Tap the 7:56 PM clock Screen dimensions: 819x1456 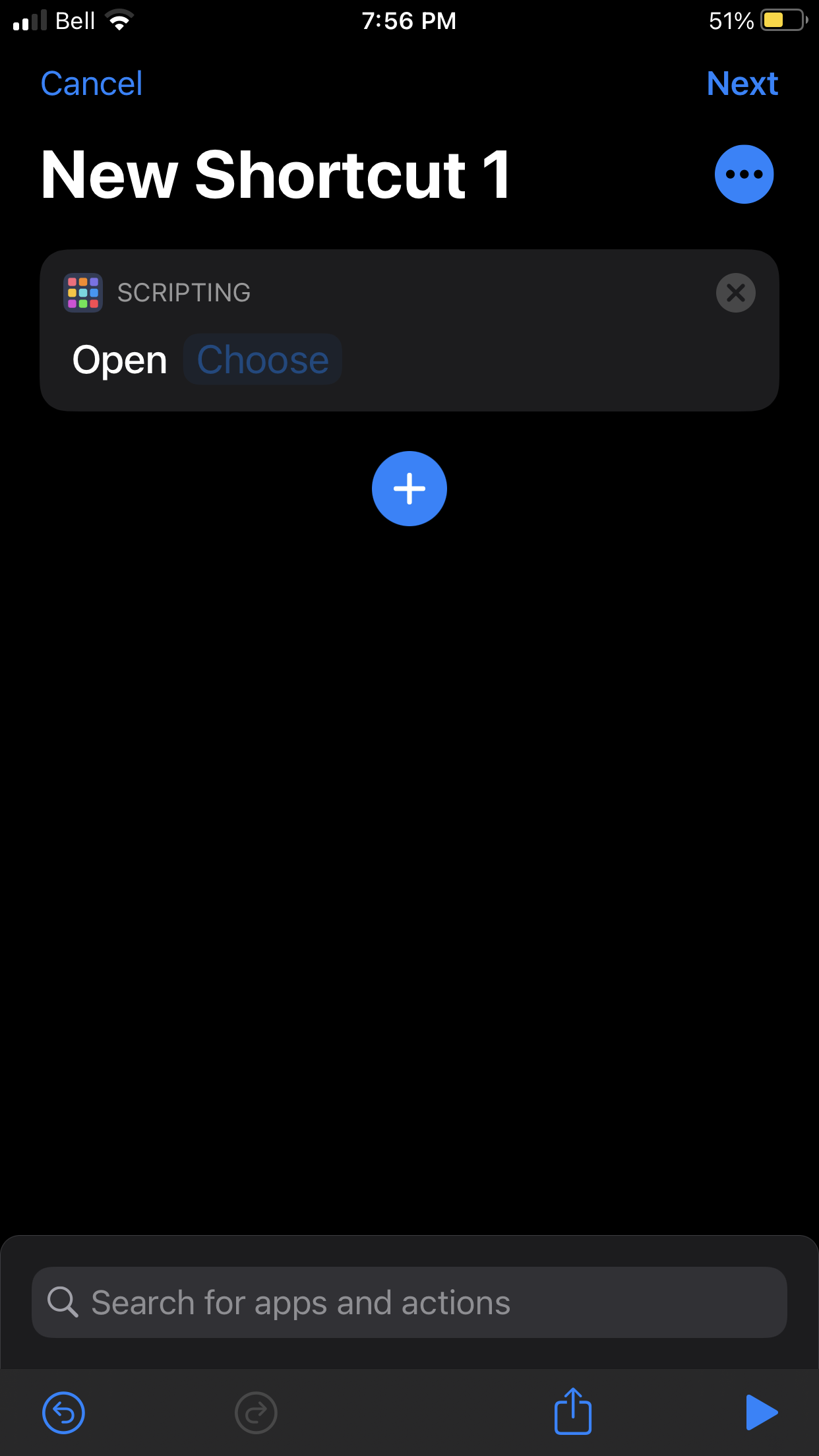[409, 20]
